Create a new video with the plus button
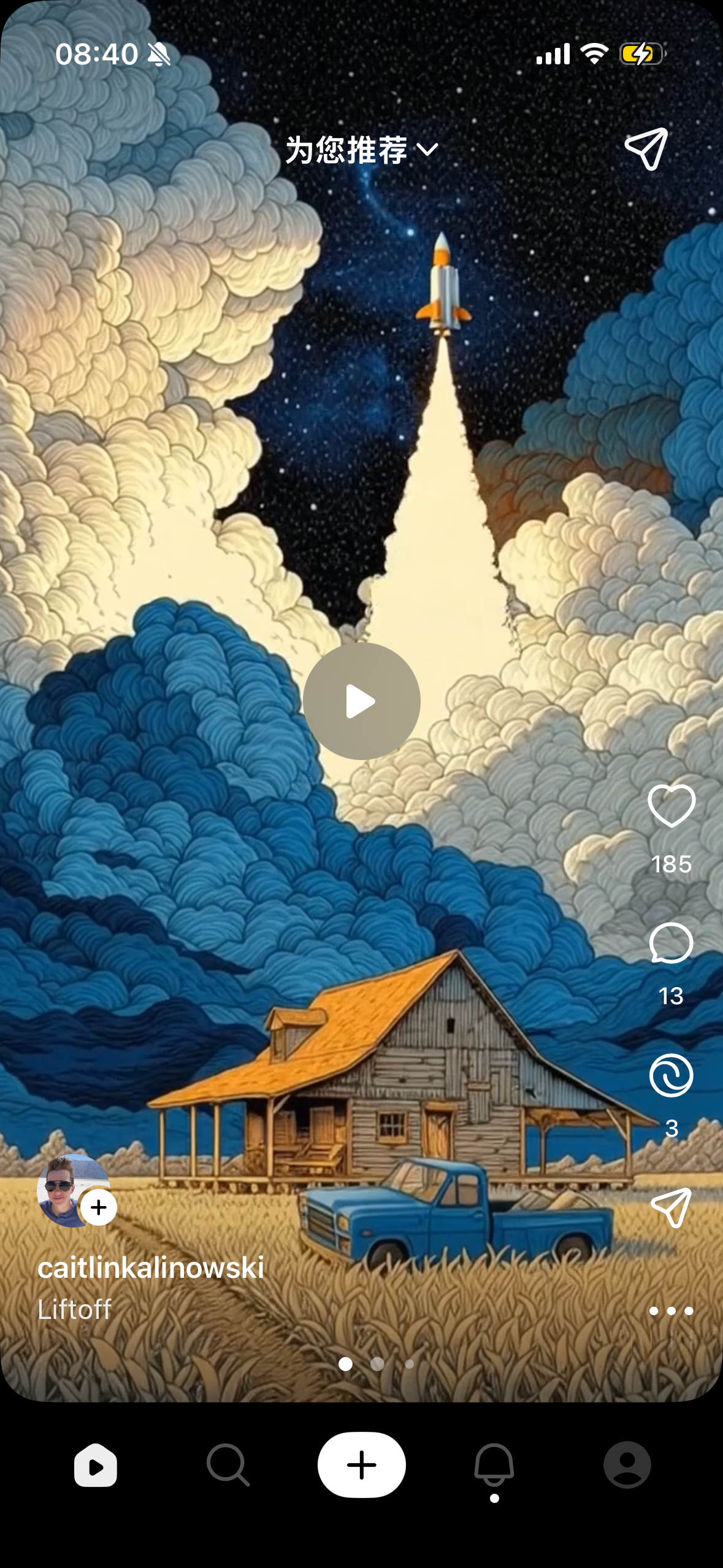Image resolution: width=723 pixels, height=1568 pixels. (361, 1465)
